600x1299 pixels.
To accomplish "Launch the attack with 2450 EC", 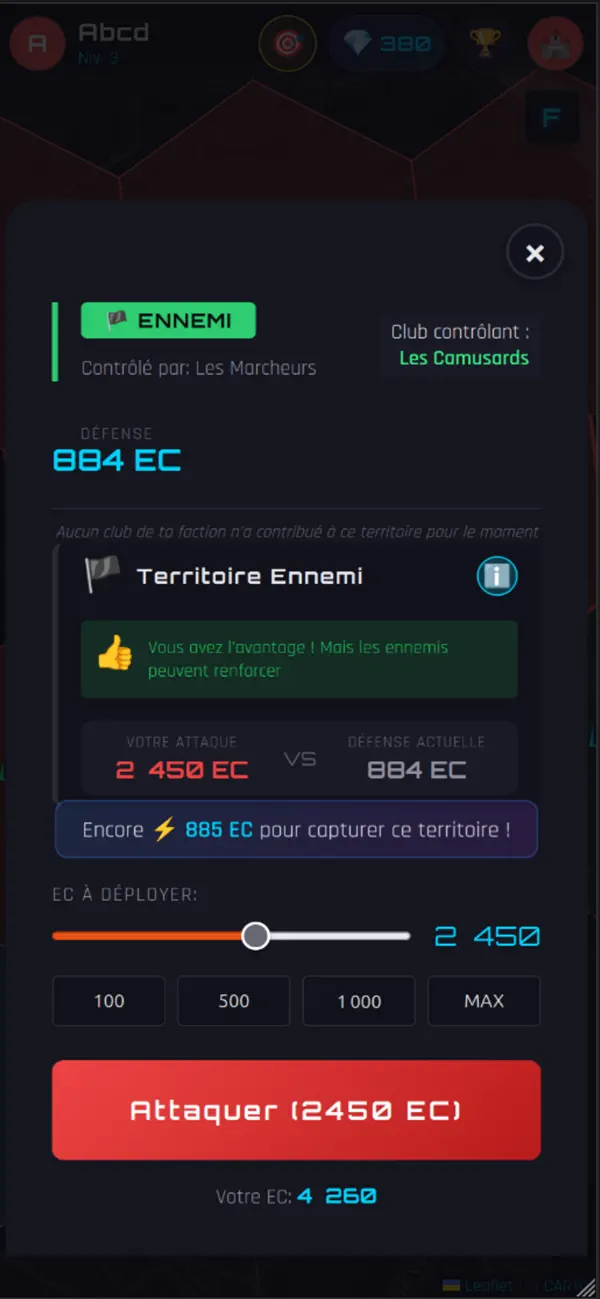I will pos(296,1111).
